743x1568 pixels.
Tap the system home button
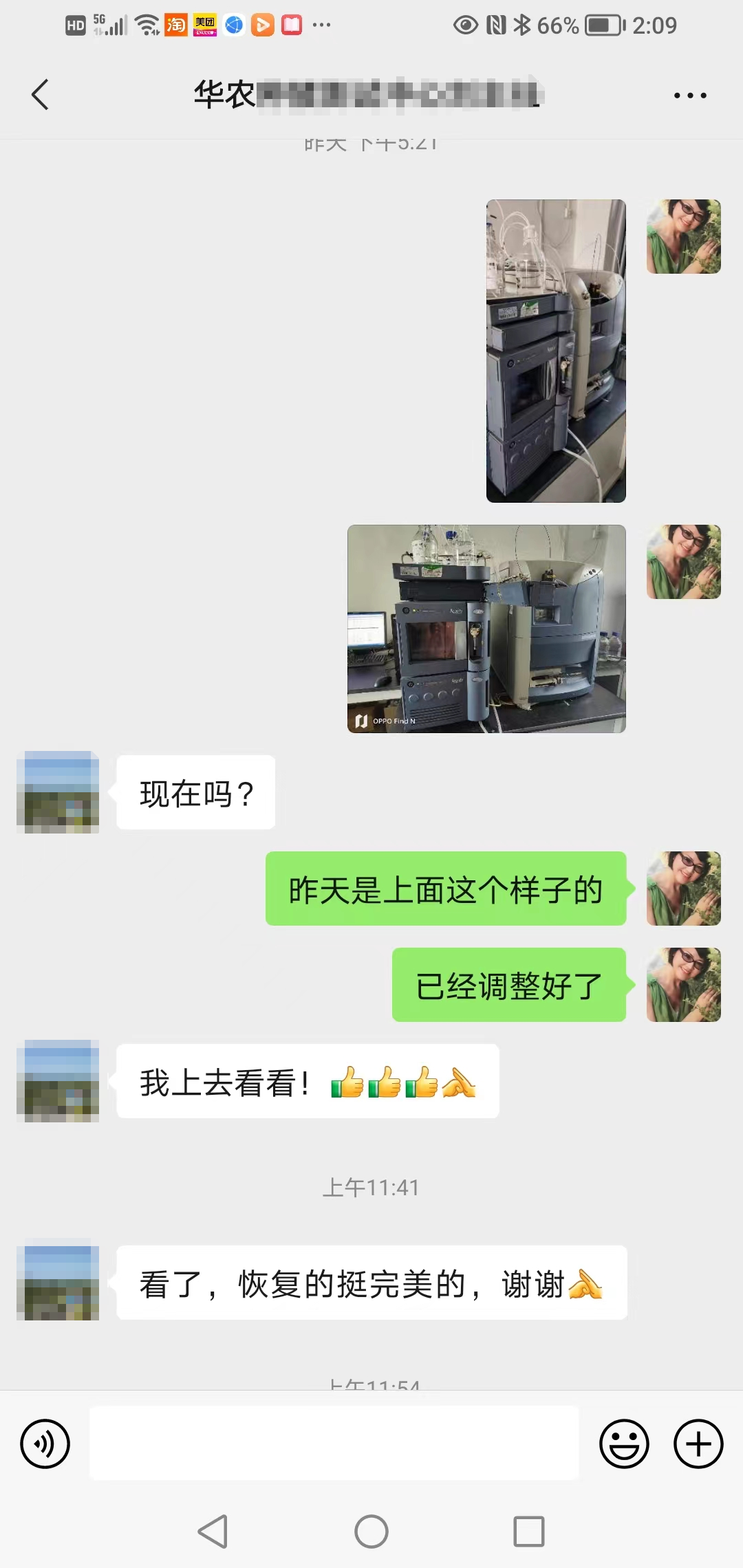tap(371, 1532)
